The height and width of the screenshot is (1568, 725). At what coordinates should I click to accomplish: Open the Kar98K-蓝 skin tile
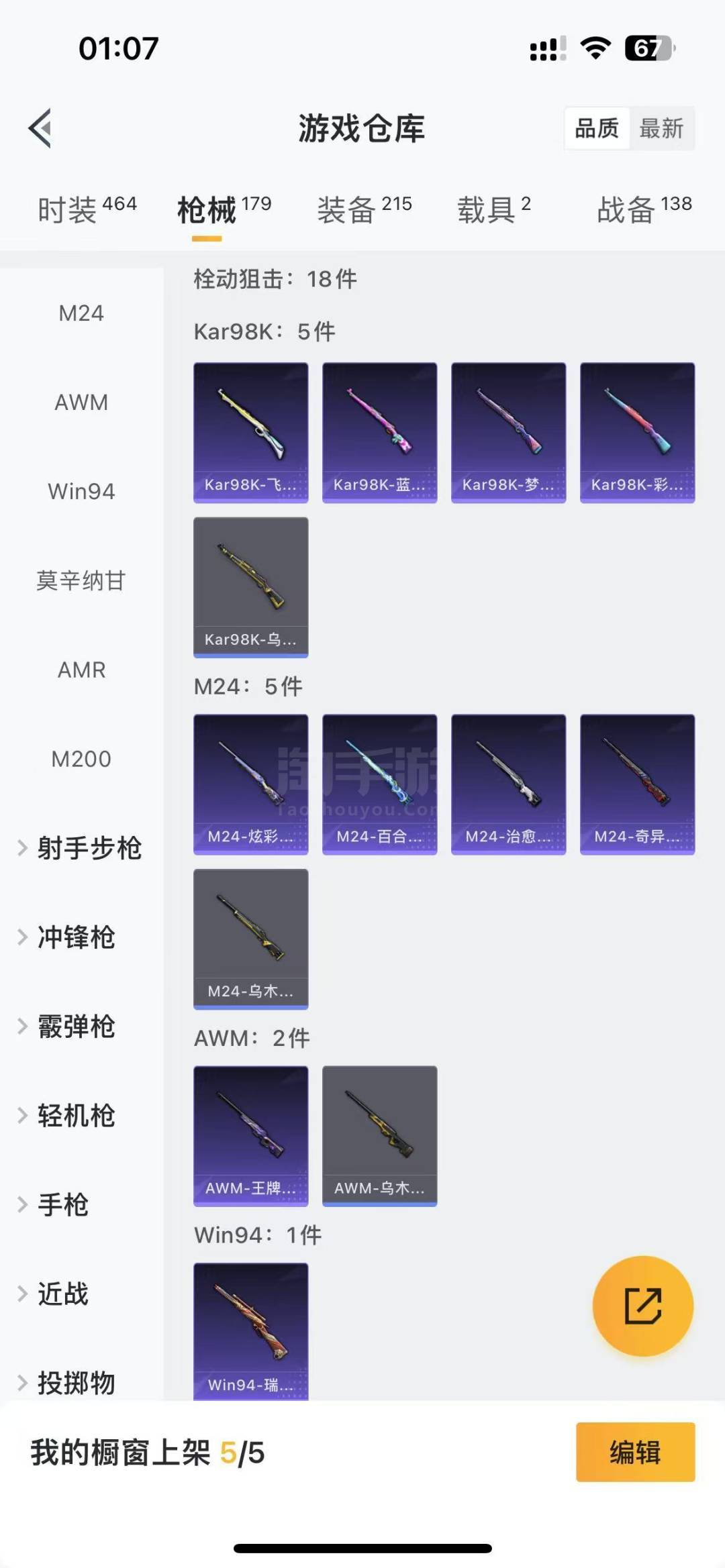[380, 433]
